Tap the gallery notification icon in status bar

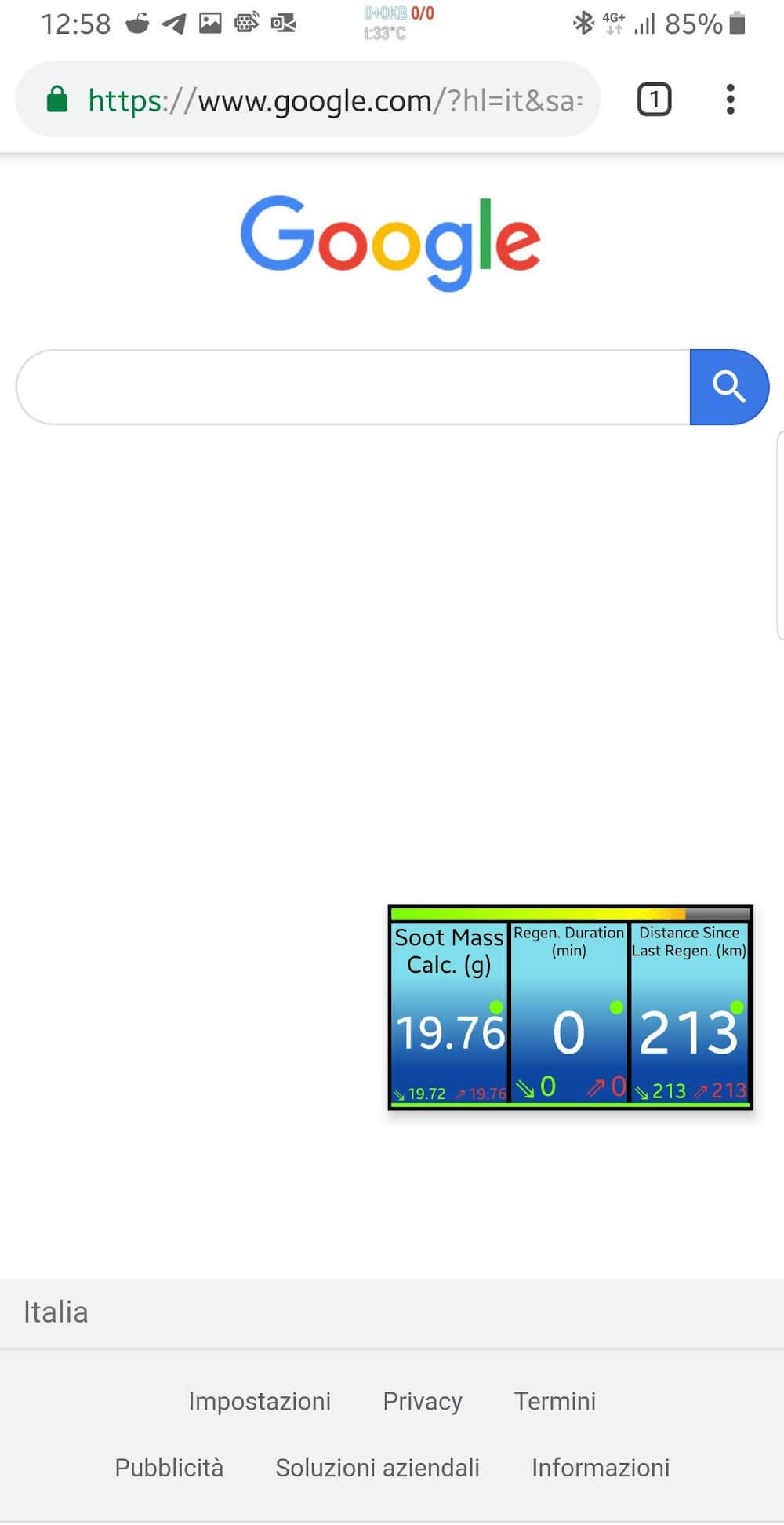pyautogui.click(x=209, y=21)
